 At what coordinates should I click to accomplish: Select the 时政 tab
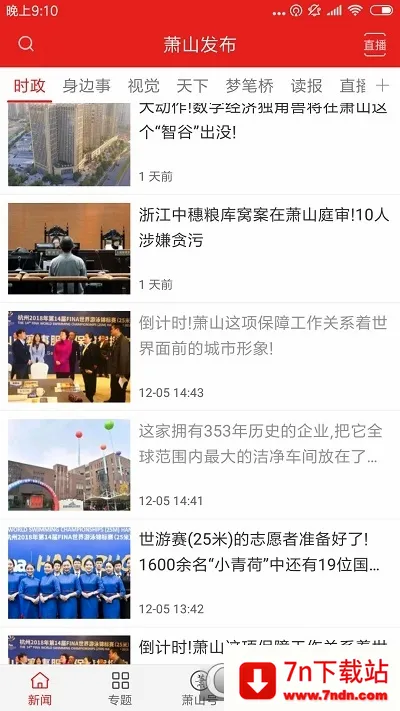pos(29,85)
